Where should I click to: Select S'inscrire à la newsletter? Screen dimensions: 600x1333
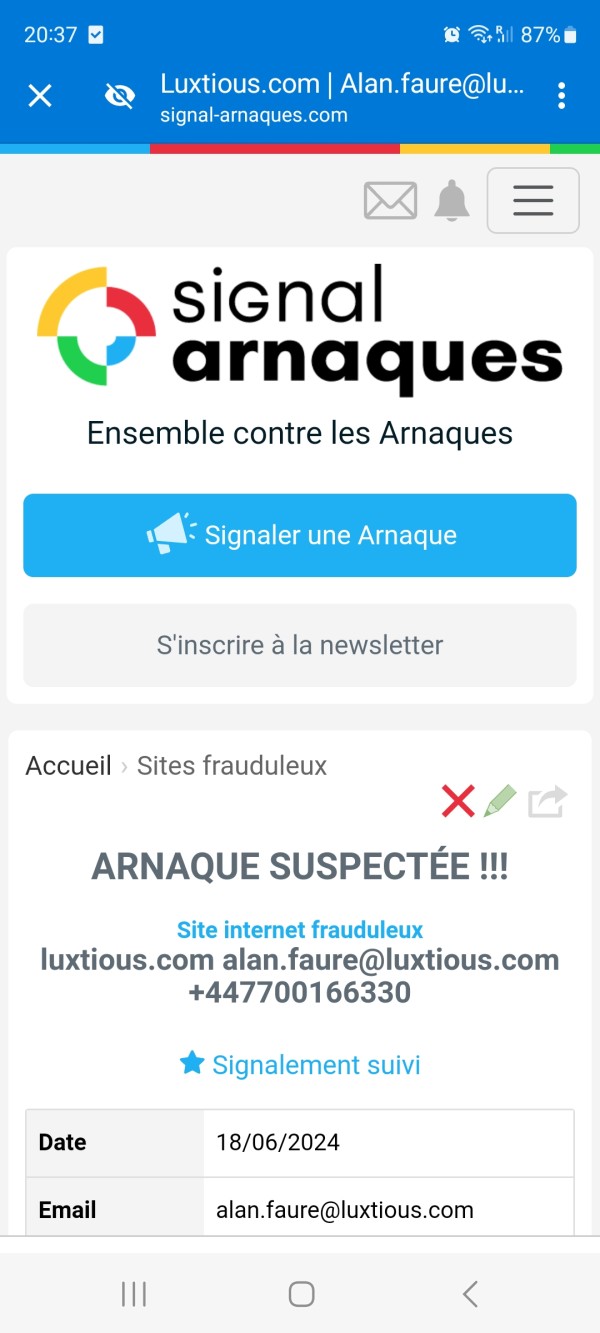(x=300, y=645)
